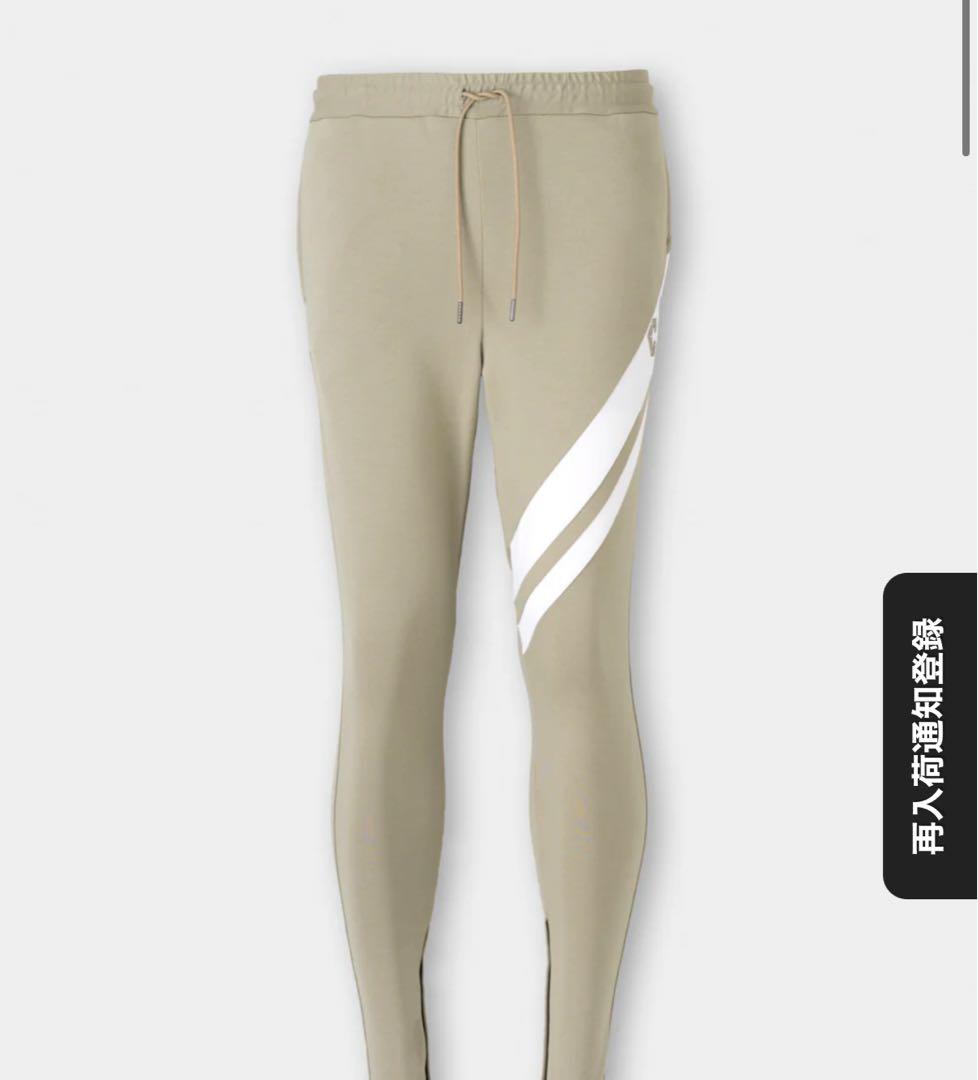The width and height of the screenshot is (978, 1080).
Task: Tap the 再入荷通知登録 restock notification button
Action: click(929, 736)
